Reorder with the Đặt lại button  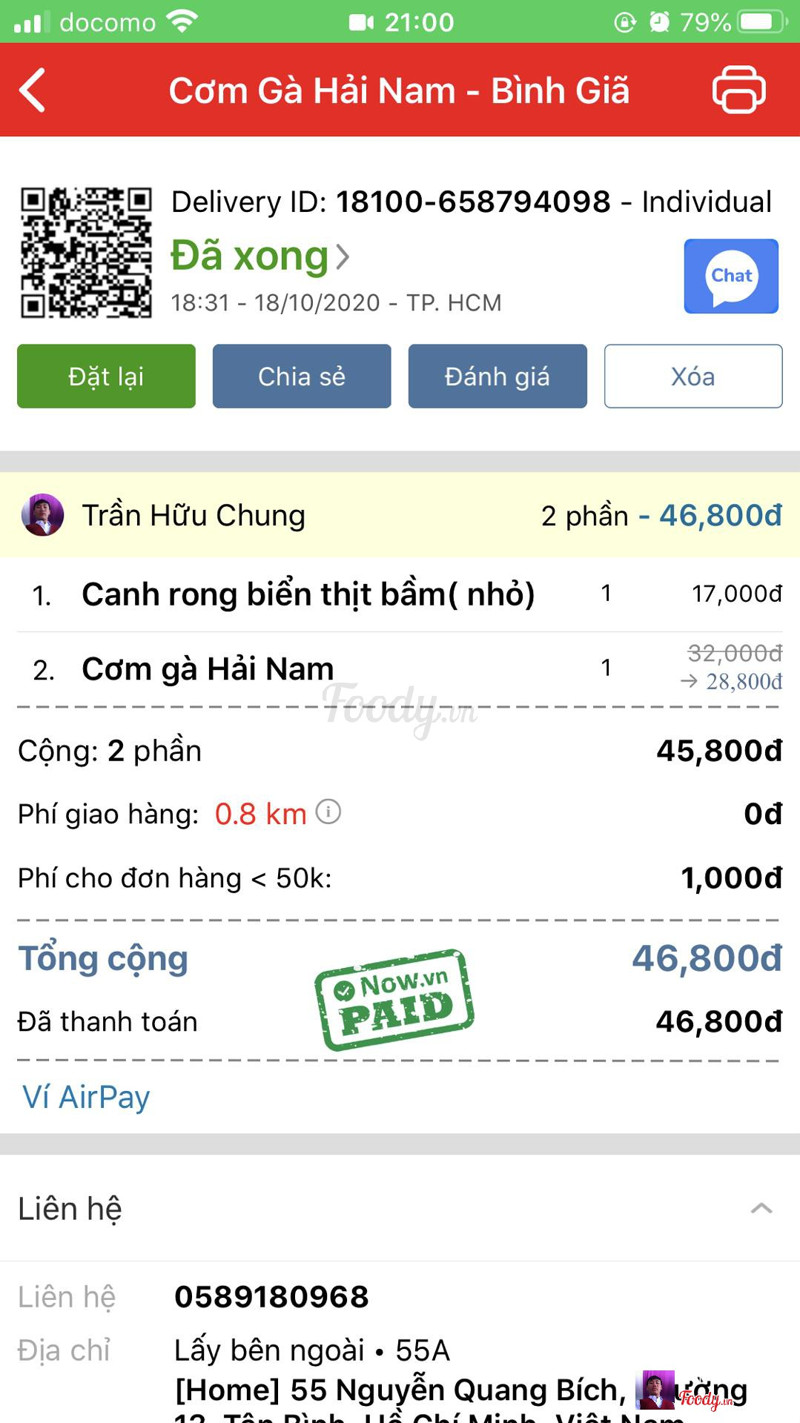coord(106,376)
